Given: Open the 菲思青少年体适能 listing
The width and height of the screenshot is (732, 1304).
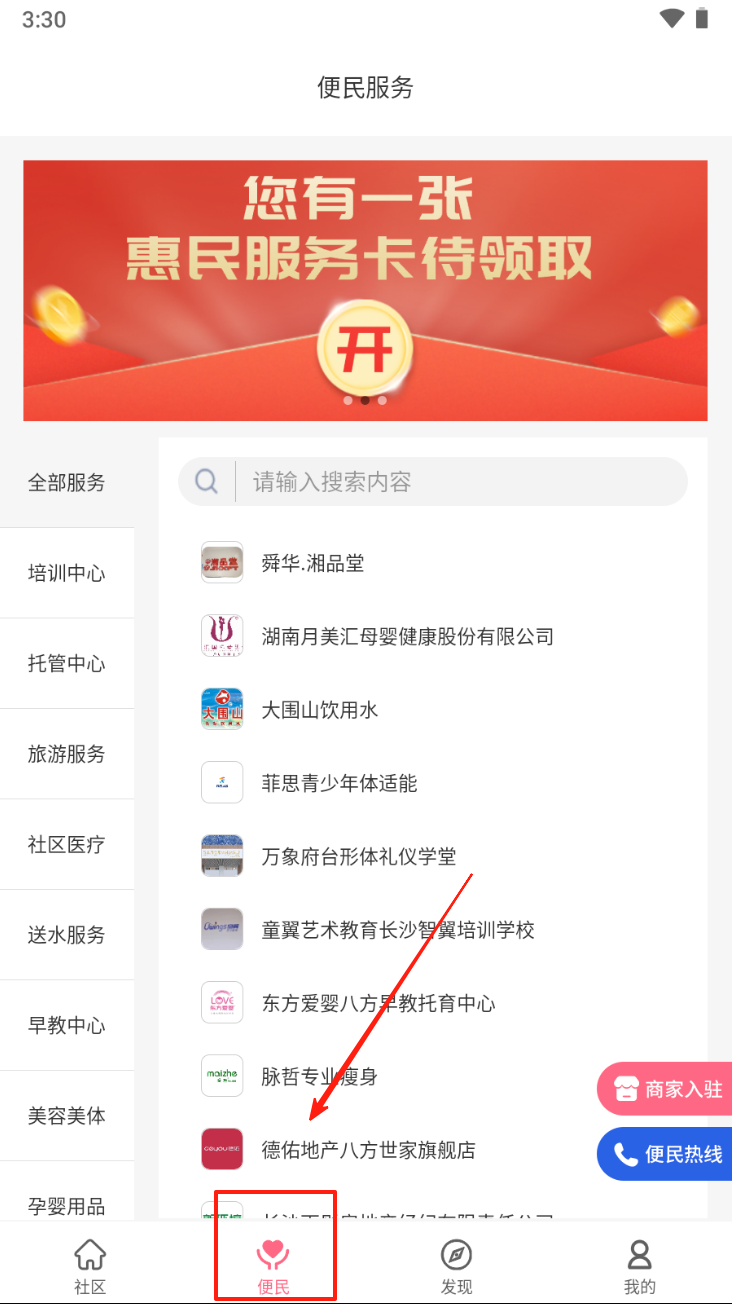Looking at the screenshot, I should pyautogui.click(x=339, y=783).
